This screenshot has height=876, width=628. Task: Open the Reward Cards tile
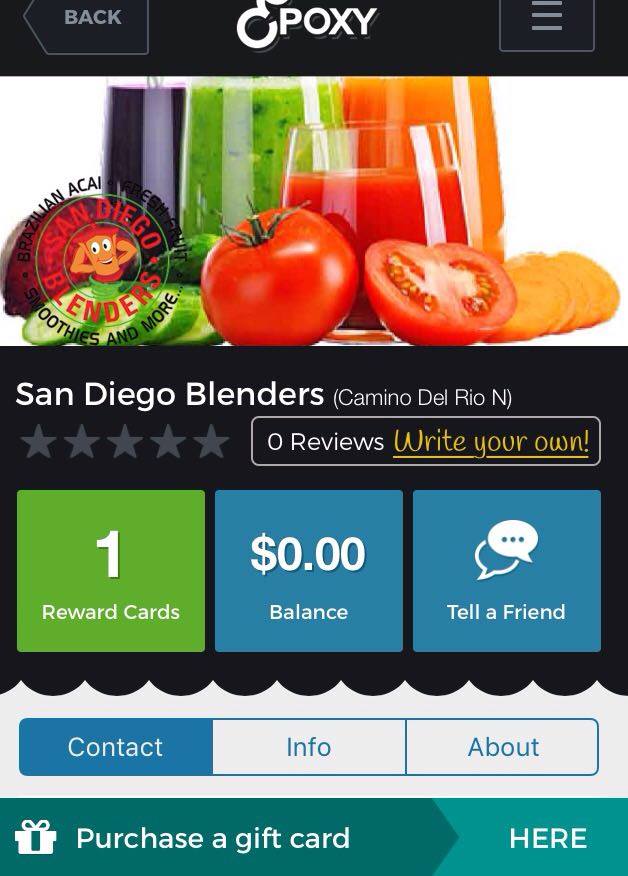pos(111,571)
